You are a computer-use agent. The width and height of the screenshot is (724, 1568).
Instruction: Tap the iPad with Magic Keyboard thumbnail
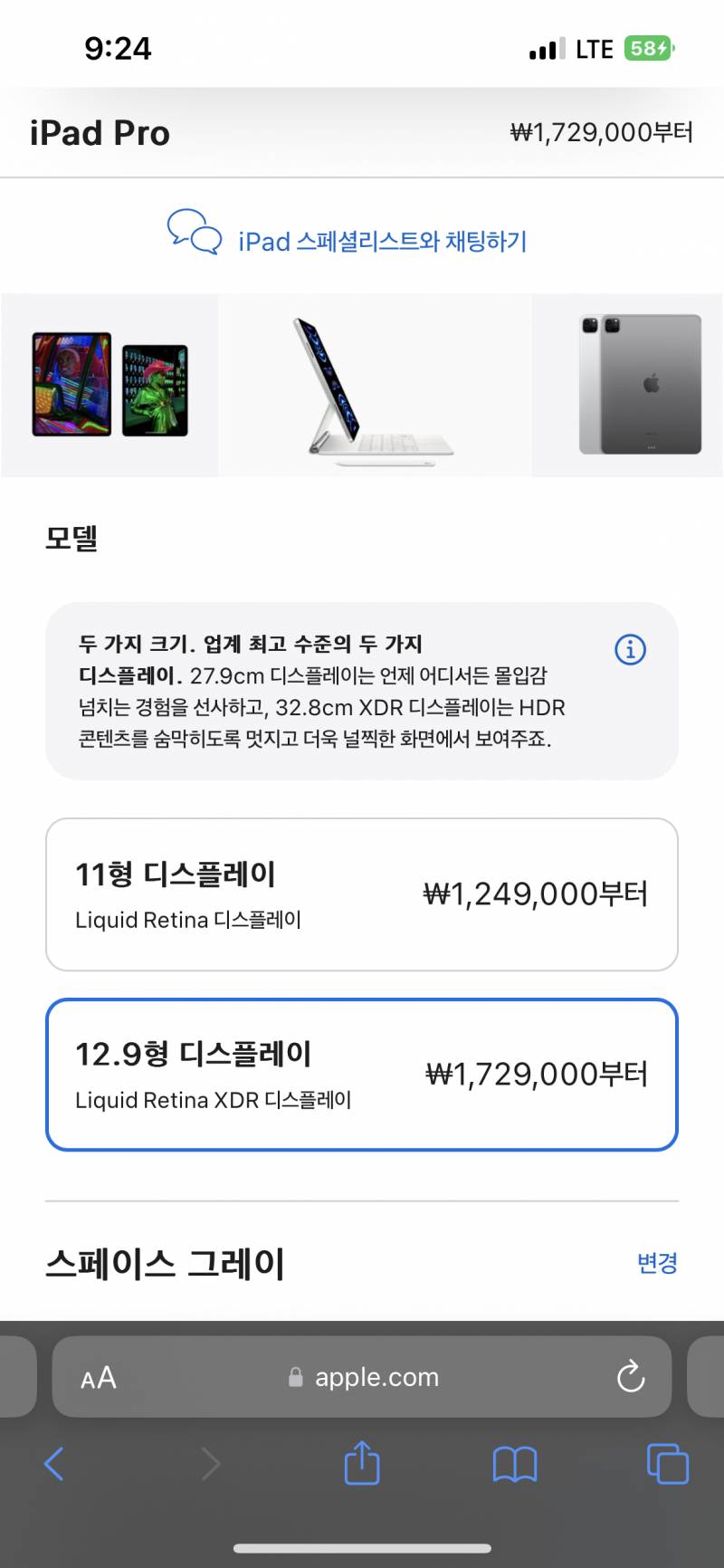[362, 384]
